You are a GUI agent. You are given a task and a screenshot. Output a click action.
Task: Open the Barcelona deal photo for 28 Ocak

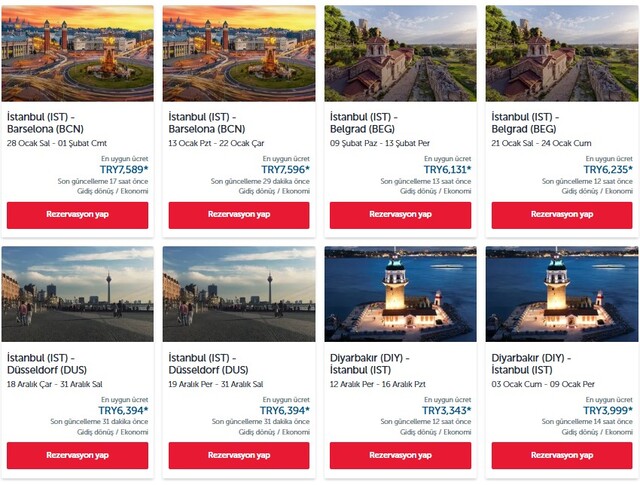click(77, 53)
